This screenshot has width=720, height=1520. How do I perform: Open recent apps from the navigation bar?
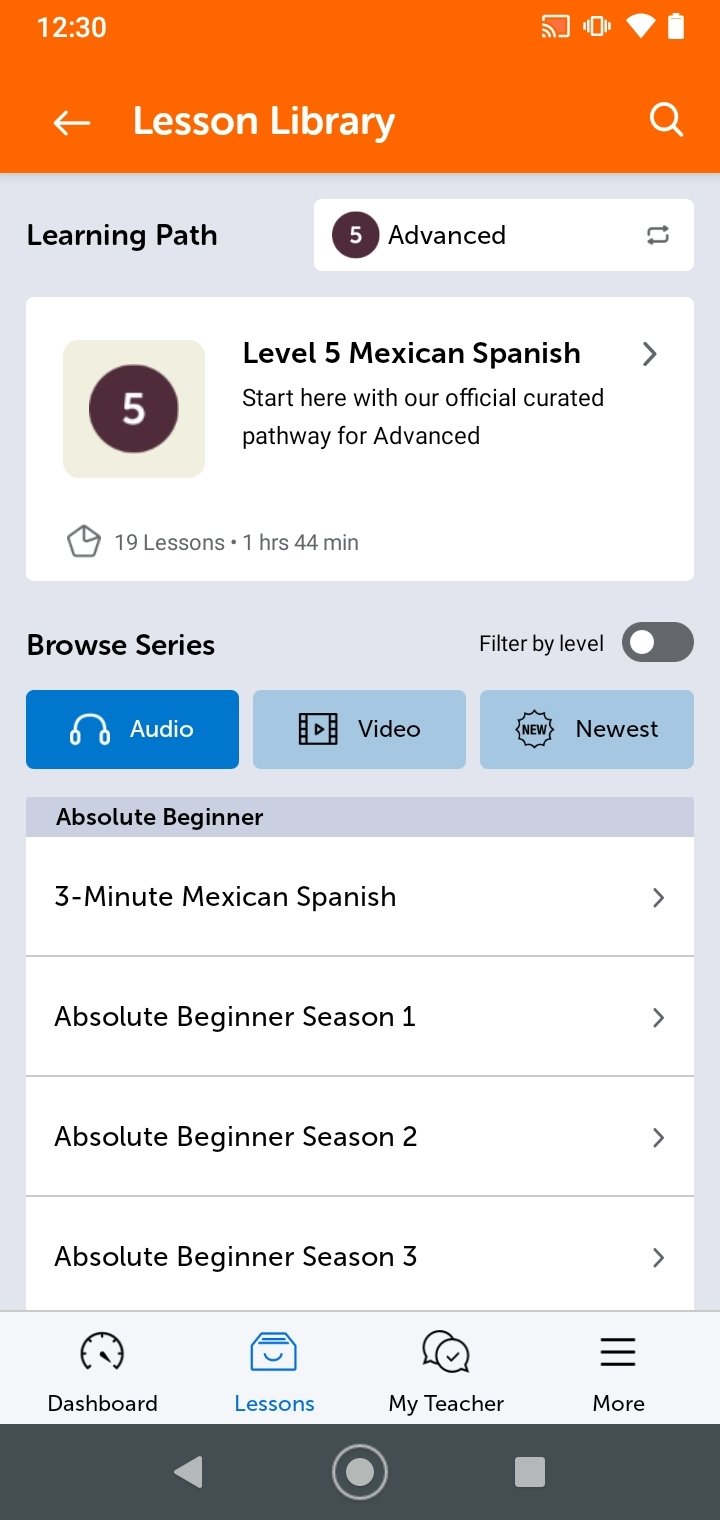[530, 1472]
